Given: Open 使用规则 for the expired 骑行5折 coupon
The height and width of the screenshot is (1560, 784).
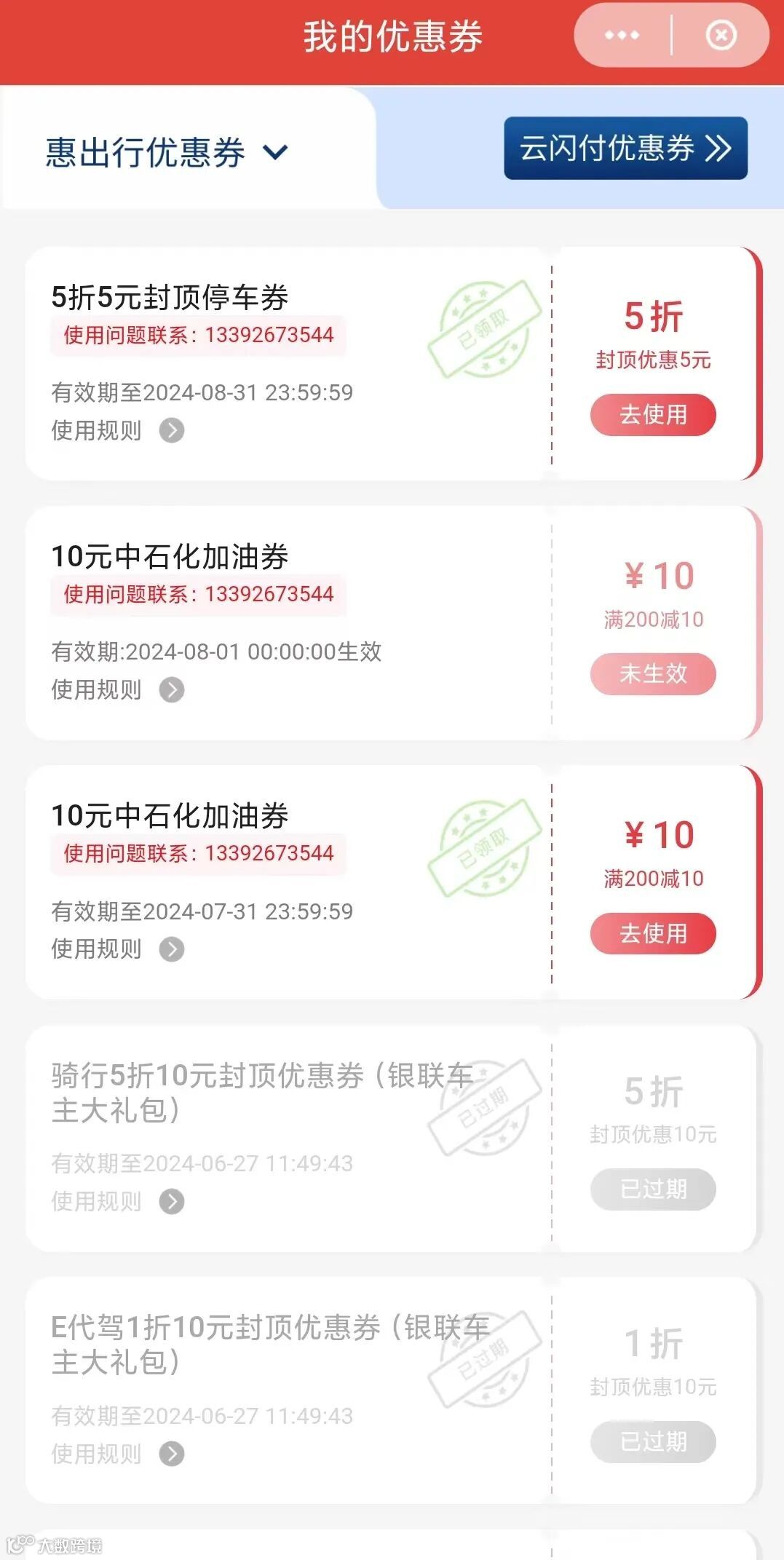Looking at the screenshot, I should coord(118,1201).
